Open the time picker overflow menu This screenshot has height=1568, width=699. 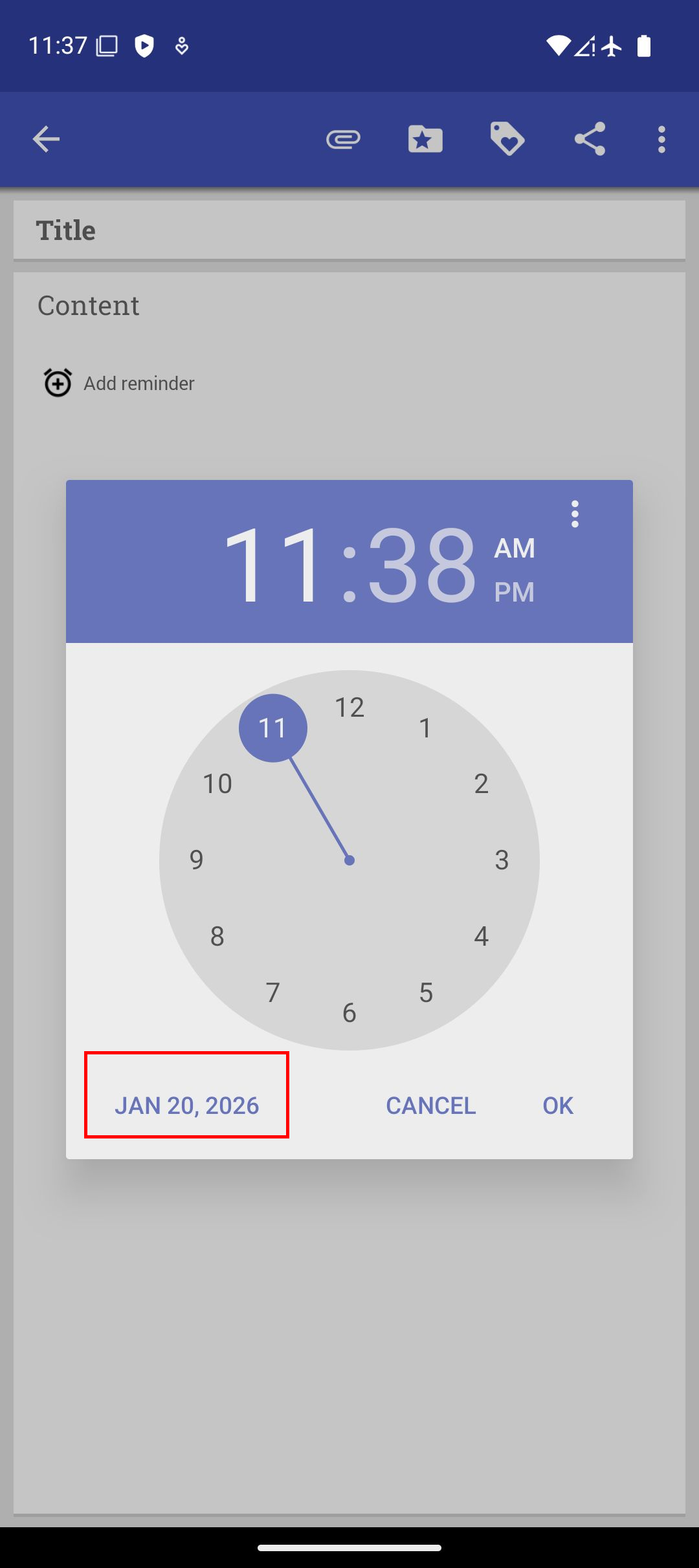pyautogui.click(x=575, y=514)
